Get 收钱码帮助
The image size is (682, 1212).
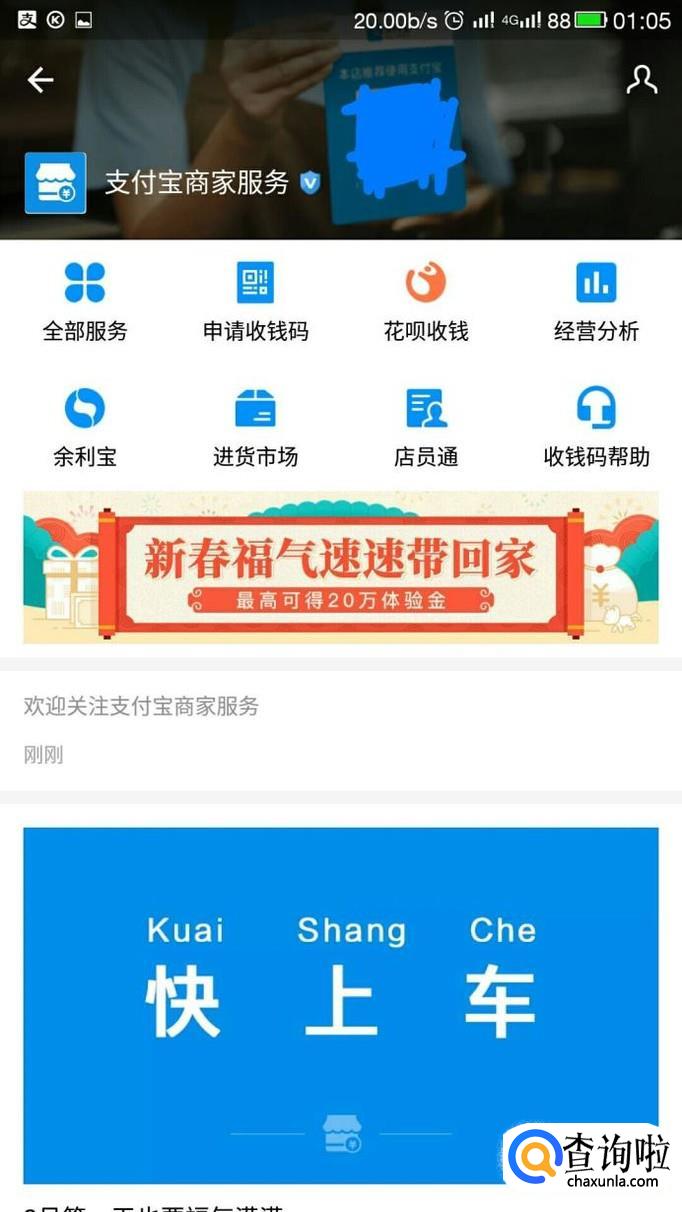tap(596, 428)
